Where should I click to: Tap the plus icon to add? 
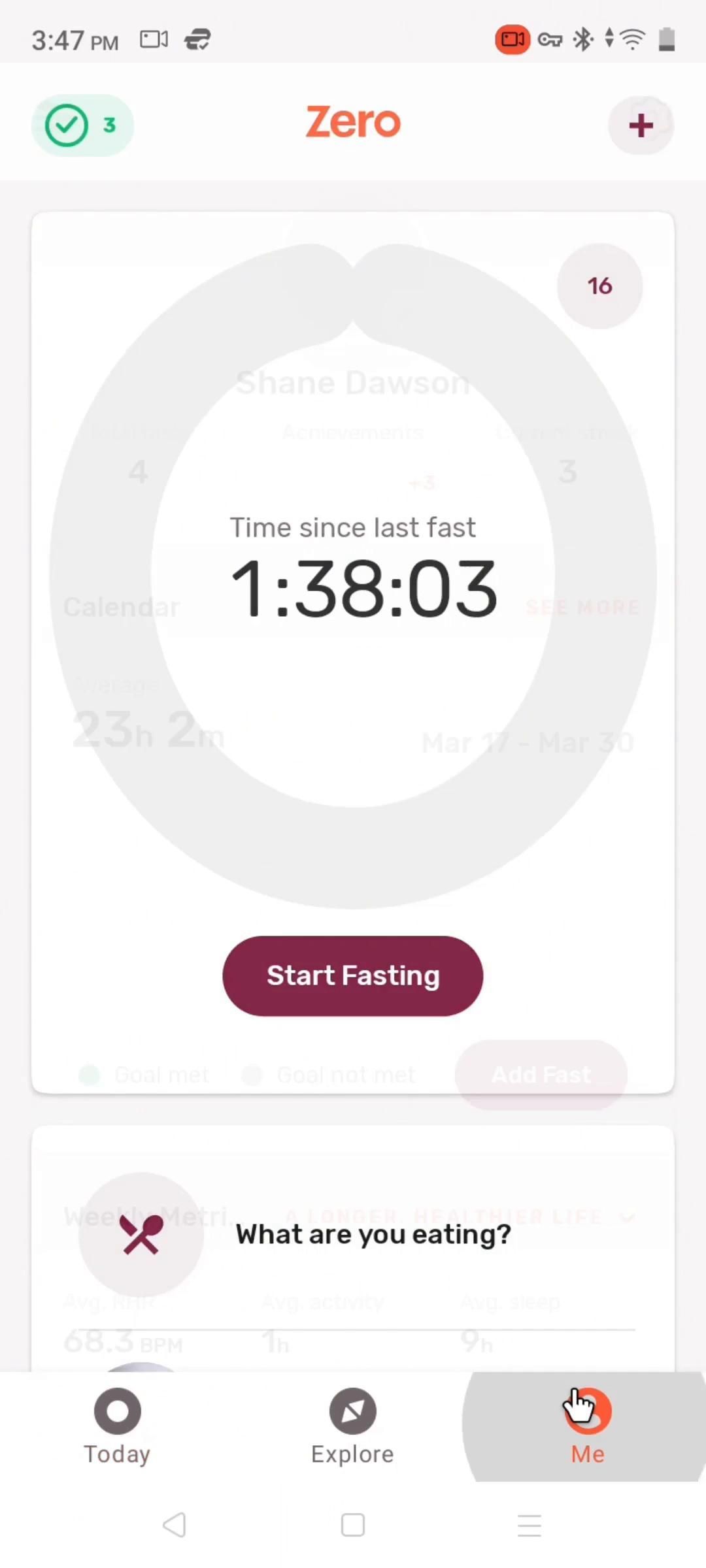click(641, 125)
